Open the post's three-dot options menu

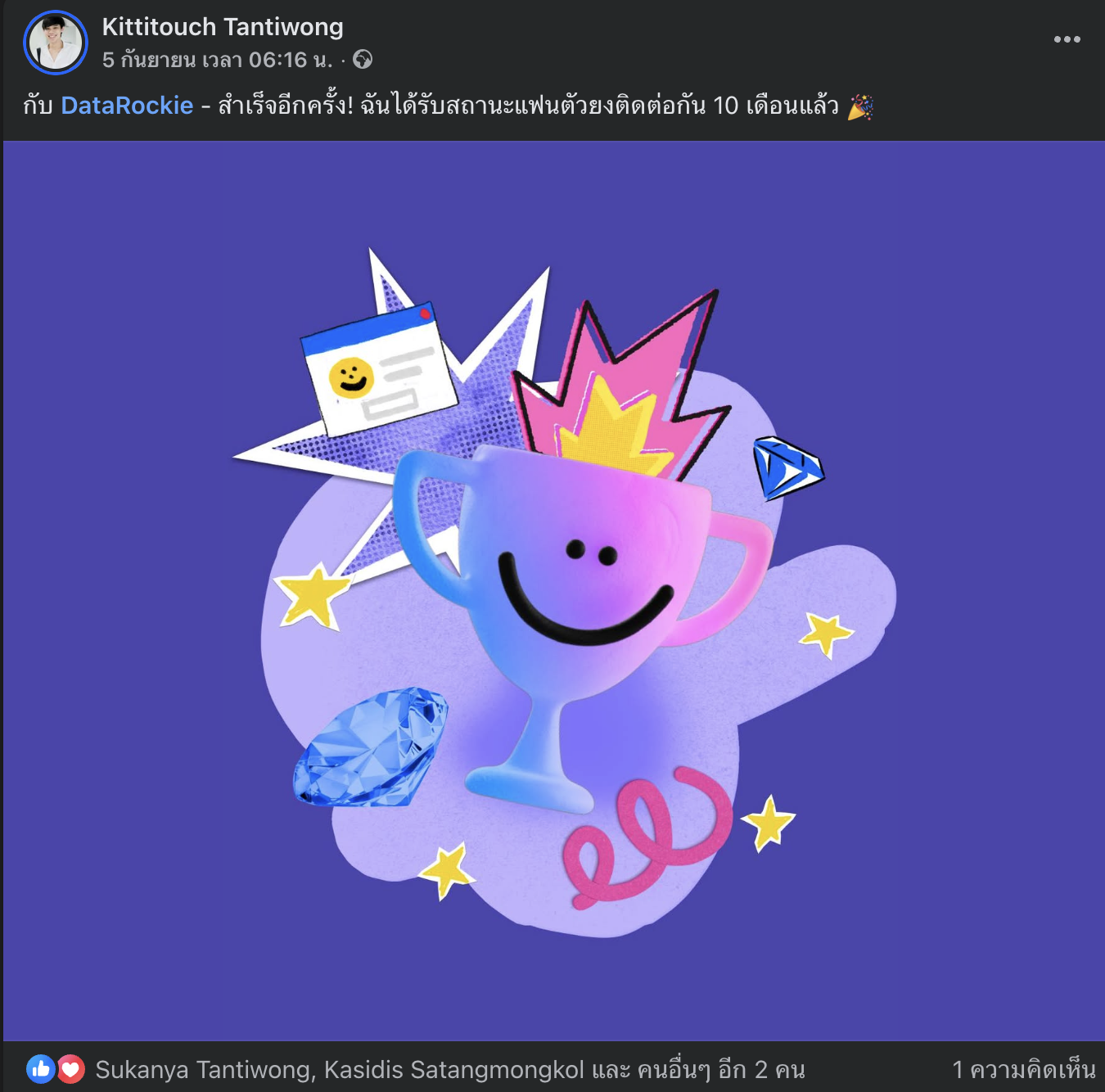coord(1067,39)
